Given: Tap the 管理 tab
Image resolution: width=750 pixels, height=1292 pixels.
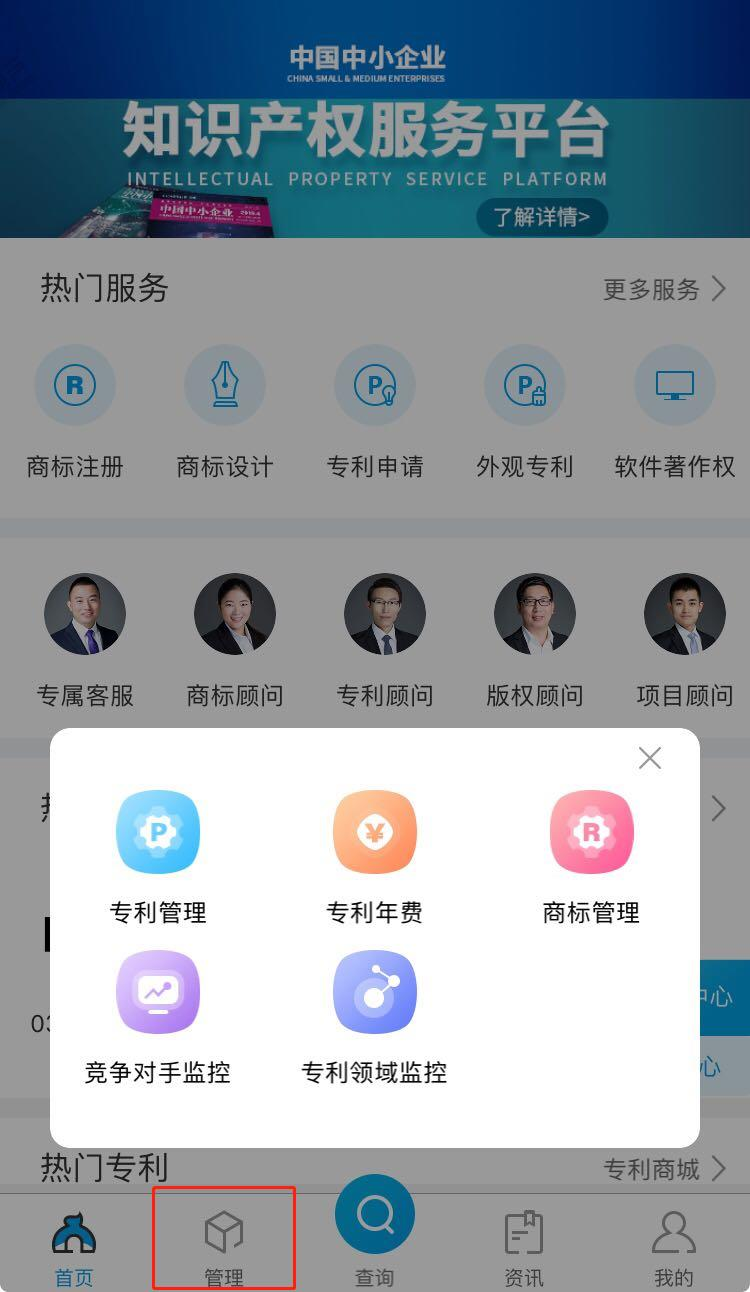Looking at the screenshot, I should pyautogui.click(x=224, y=1246).
